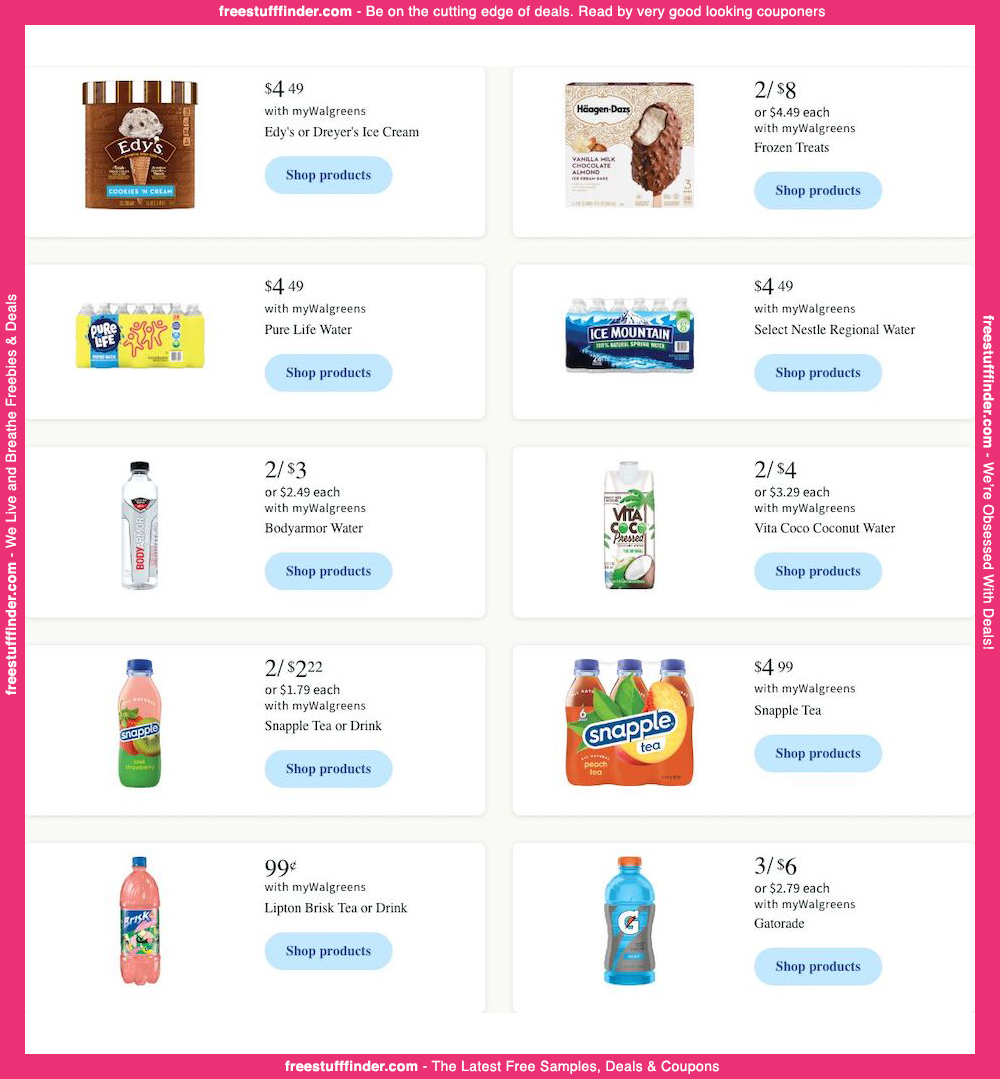
Task: Shop products for Edy's or Dreyer's Ice Cream
Action: click(x=328, y=175)
